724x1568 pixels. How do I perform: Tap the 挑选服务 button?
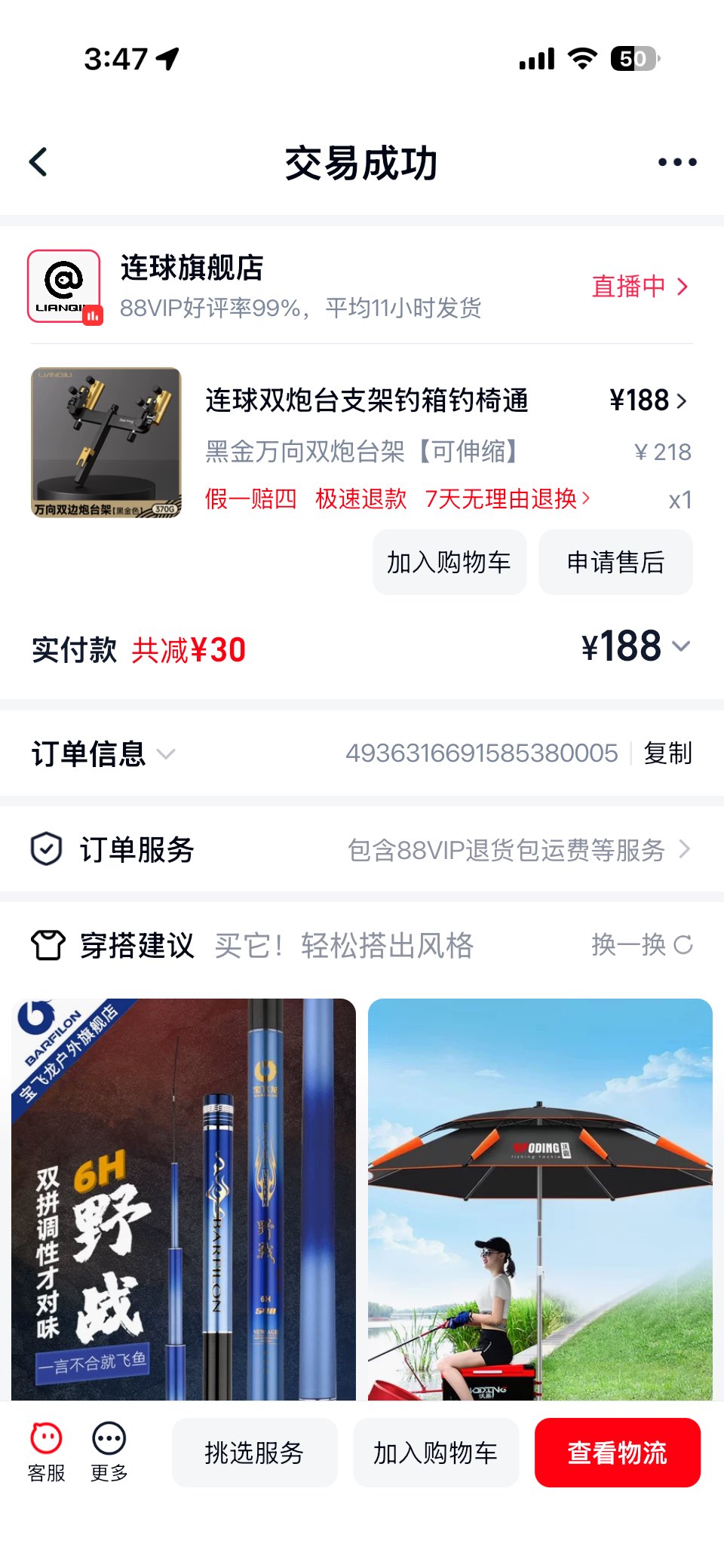(254, 1453)
